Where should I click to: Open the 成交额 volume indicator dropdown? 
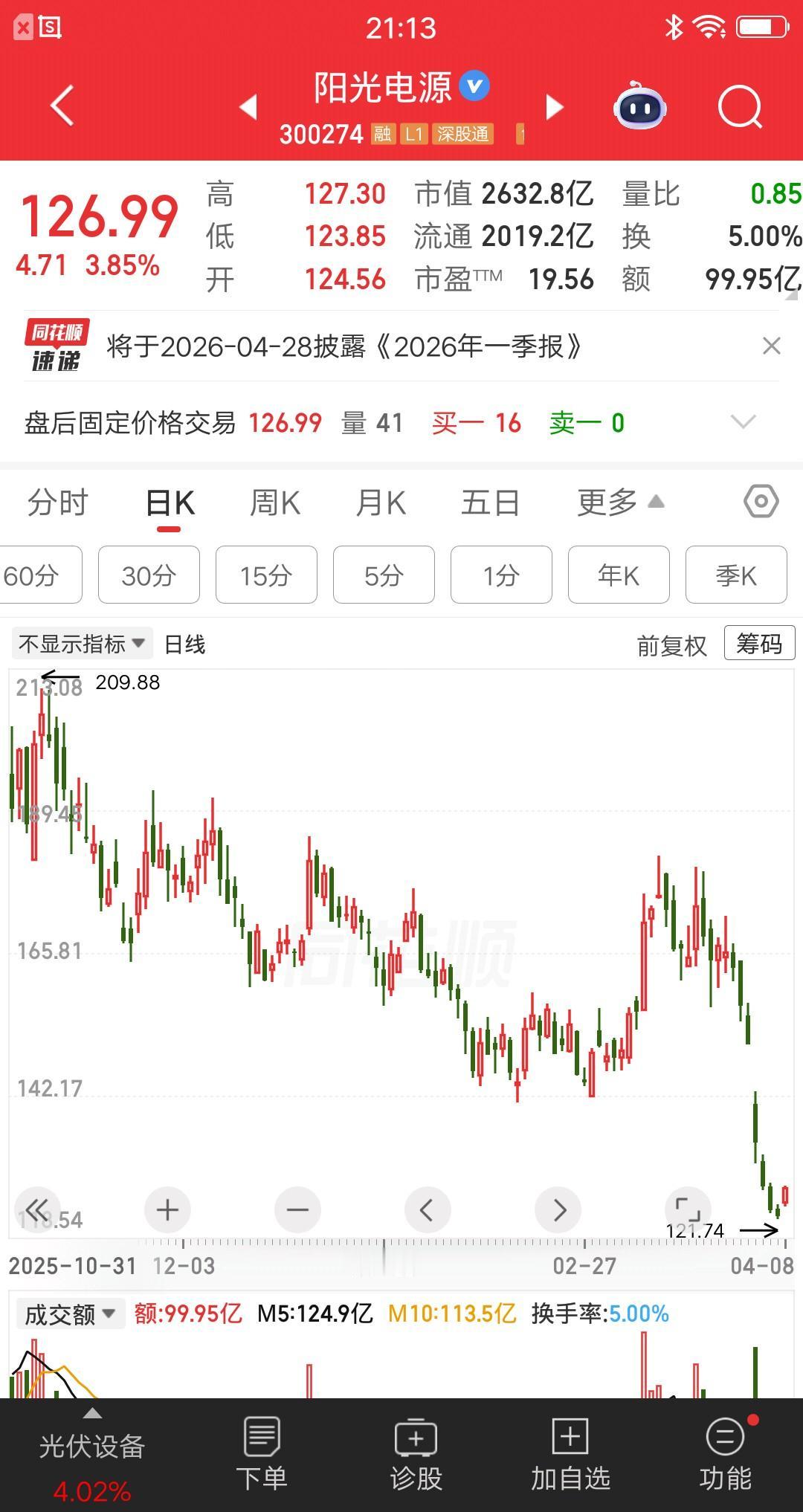[x=71, y=1314]
